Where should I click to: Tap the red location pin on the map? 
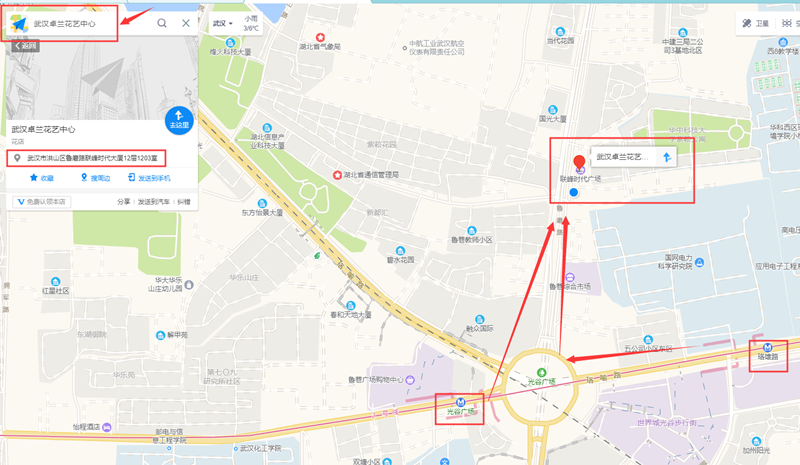(x=577, y=162)
